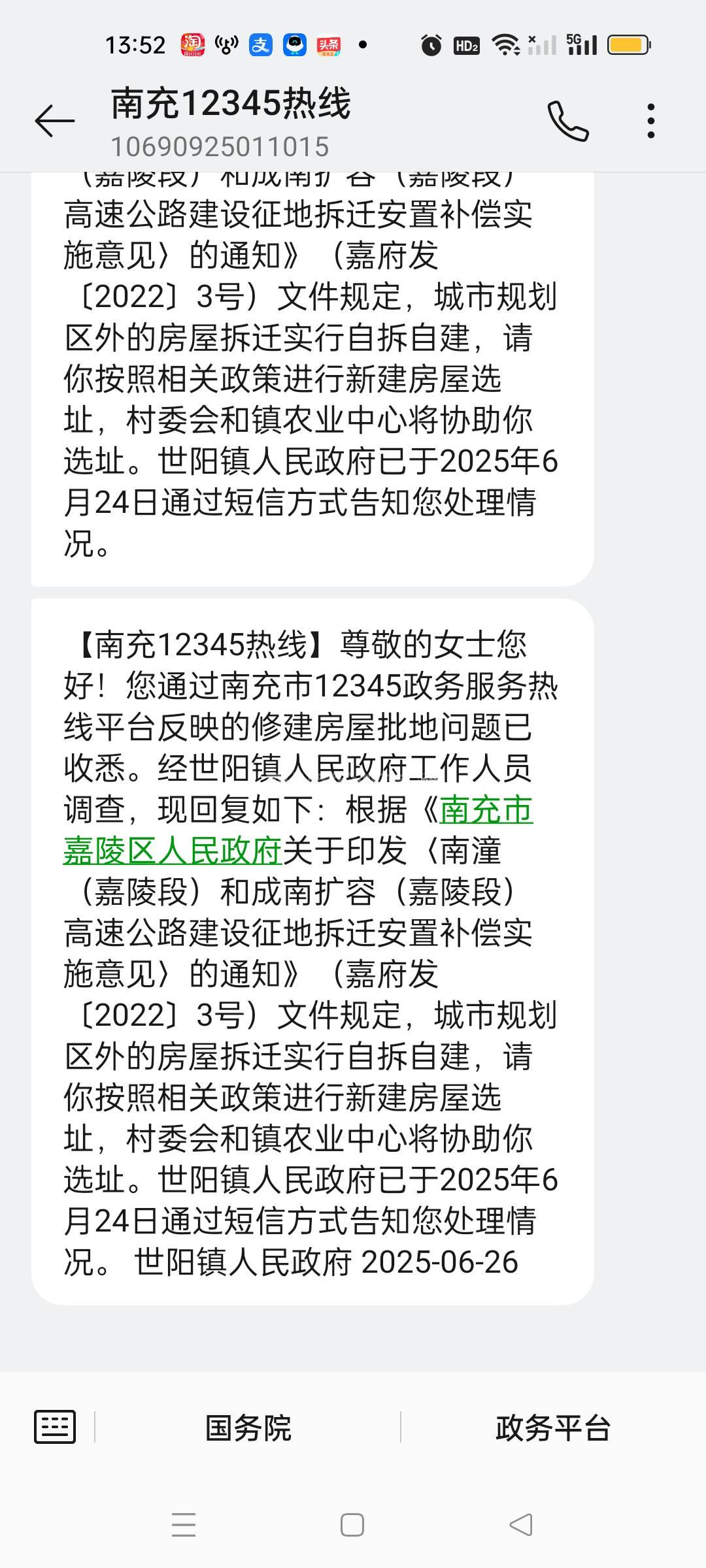This screenshot has width=706, height=1568.
Task: Open the 国务院 service menu
Action: [x=248, y=1428]
